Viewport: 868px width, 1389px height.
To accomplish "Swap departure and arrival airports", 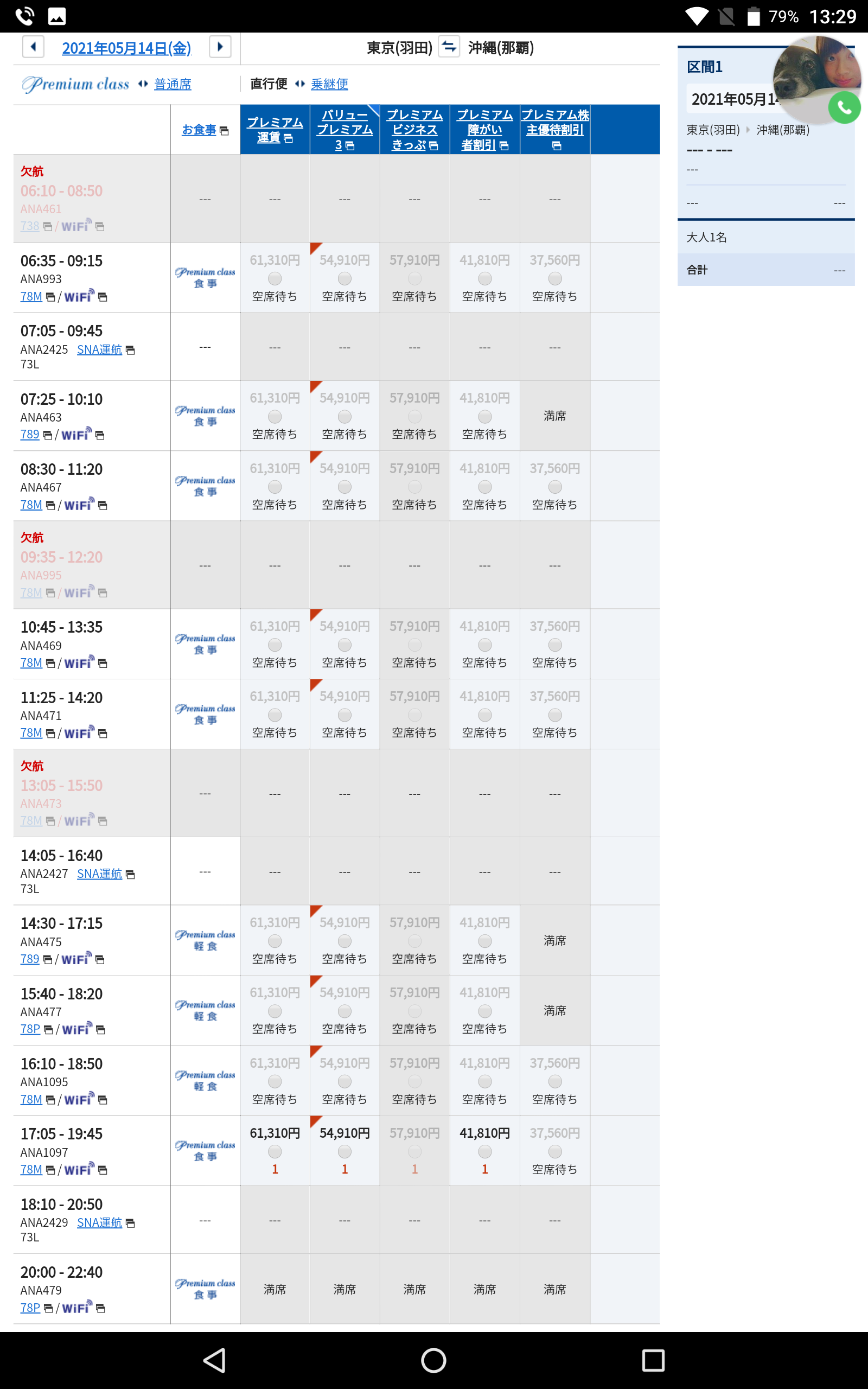I will click(x=449, y=47).
